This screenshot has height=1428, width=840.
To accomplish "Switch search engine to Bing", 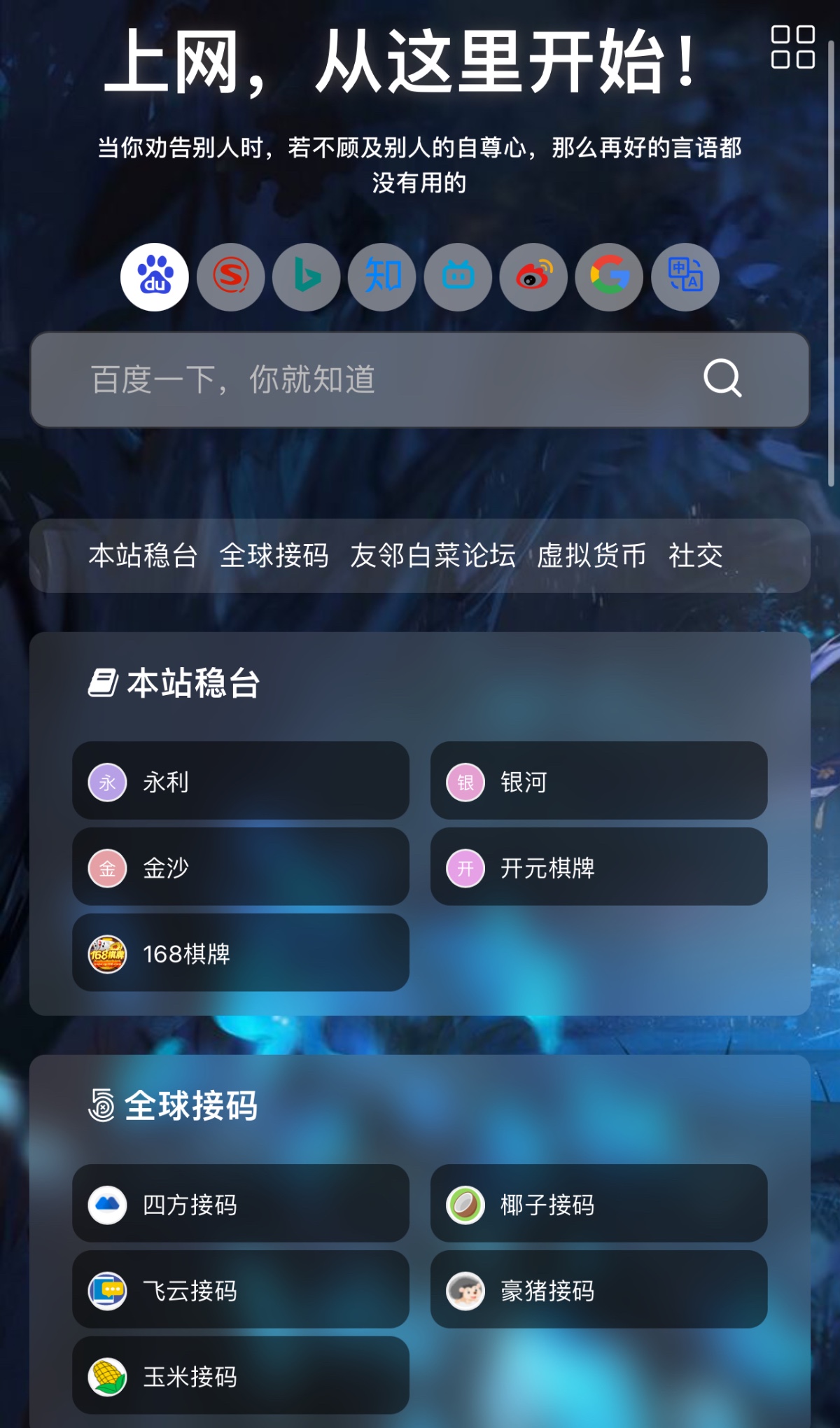I will tap(307, 276).
